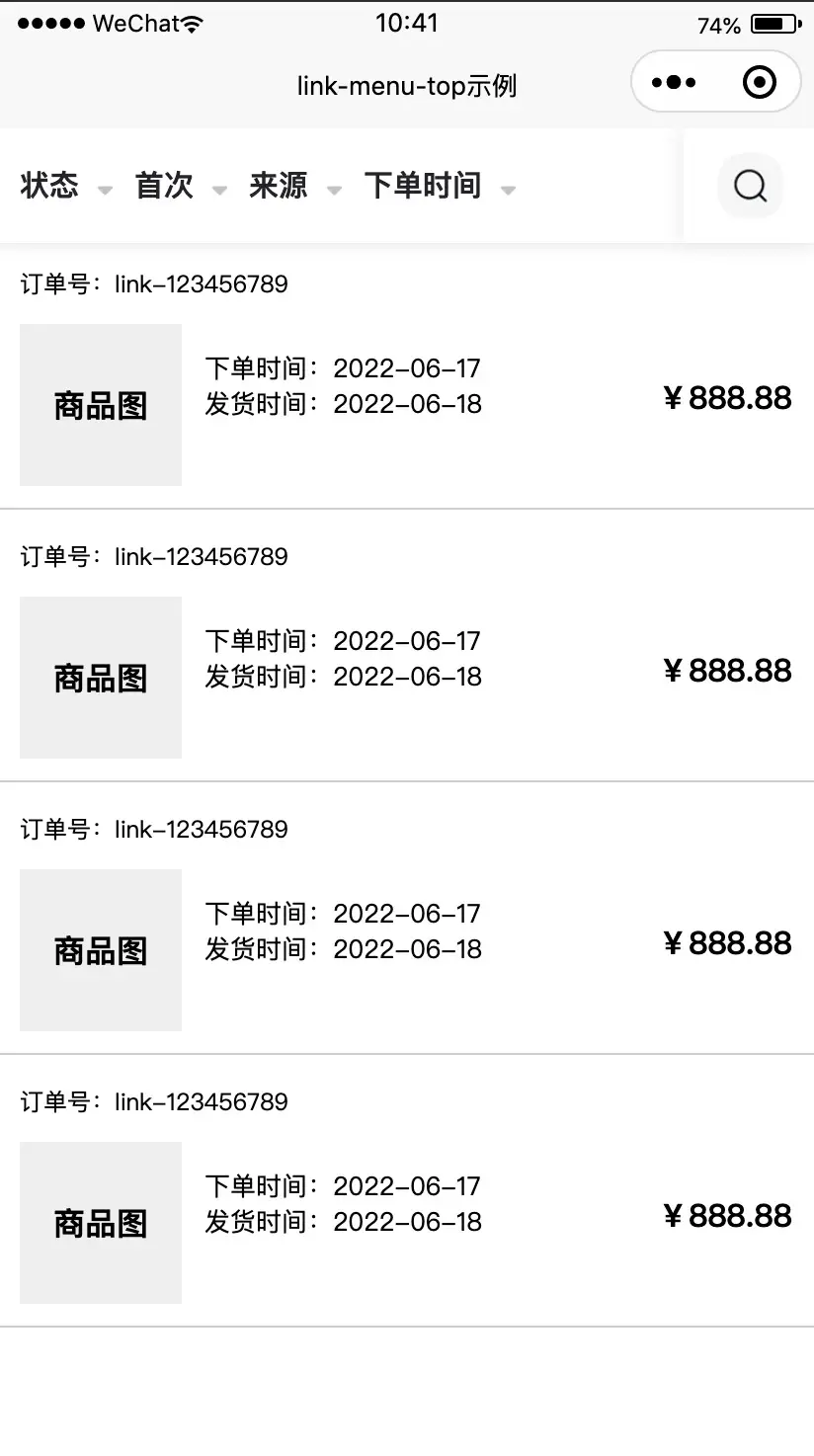This screenshot has width=814, height=1456.
Task: Expand the 来源 filter menu
Action: point(294,186)
